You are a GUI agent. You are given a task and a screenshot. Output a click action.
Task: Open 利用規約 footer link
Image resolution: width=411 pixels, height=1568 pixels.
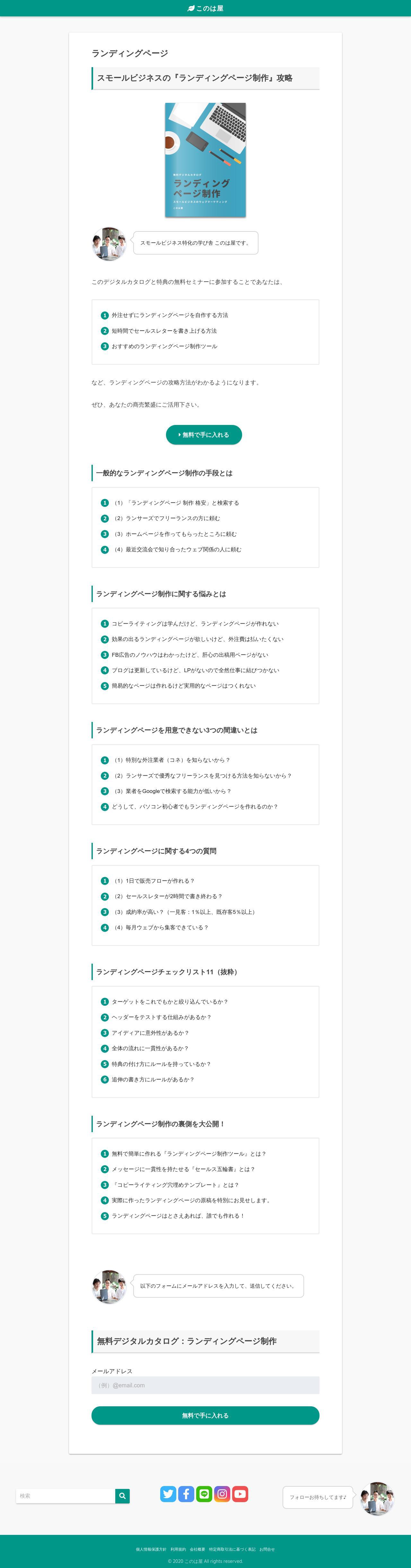pos(178,1549)
